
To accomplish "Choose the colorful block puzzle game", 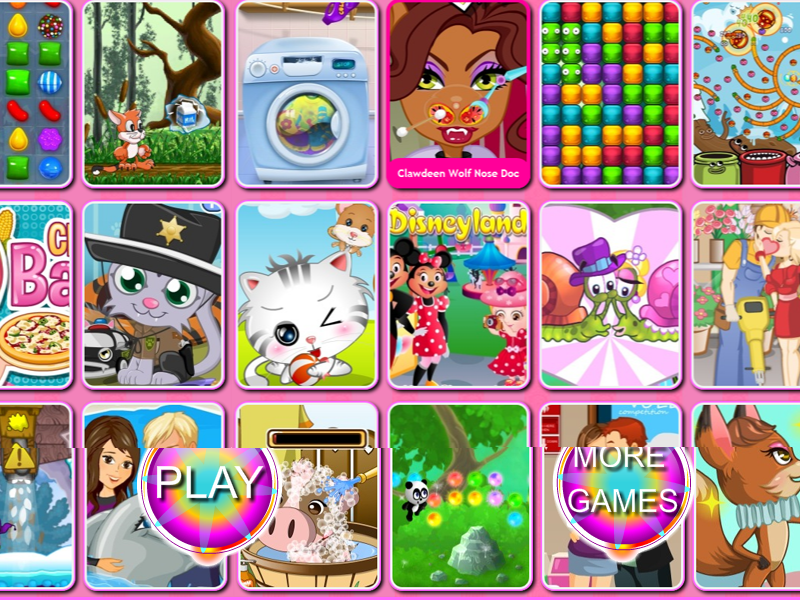I will click(611, 94).
